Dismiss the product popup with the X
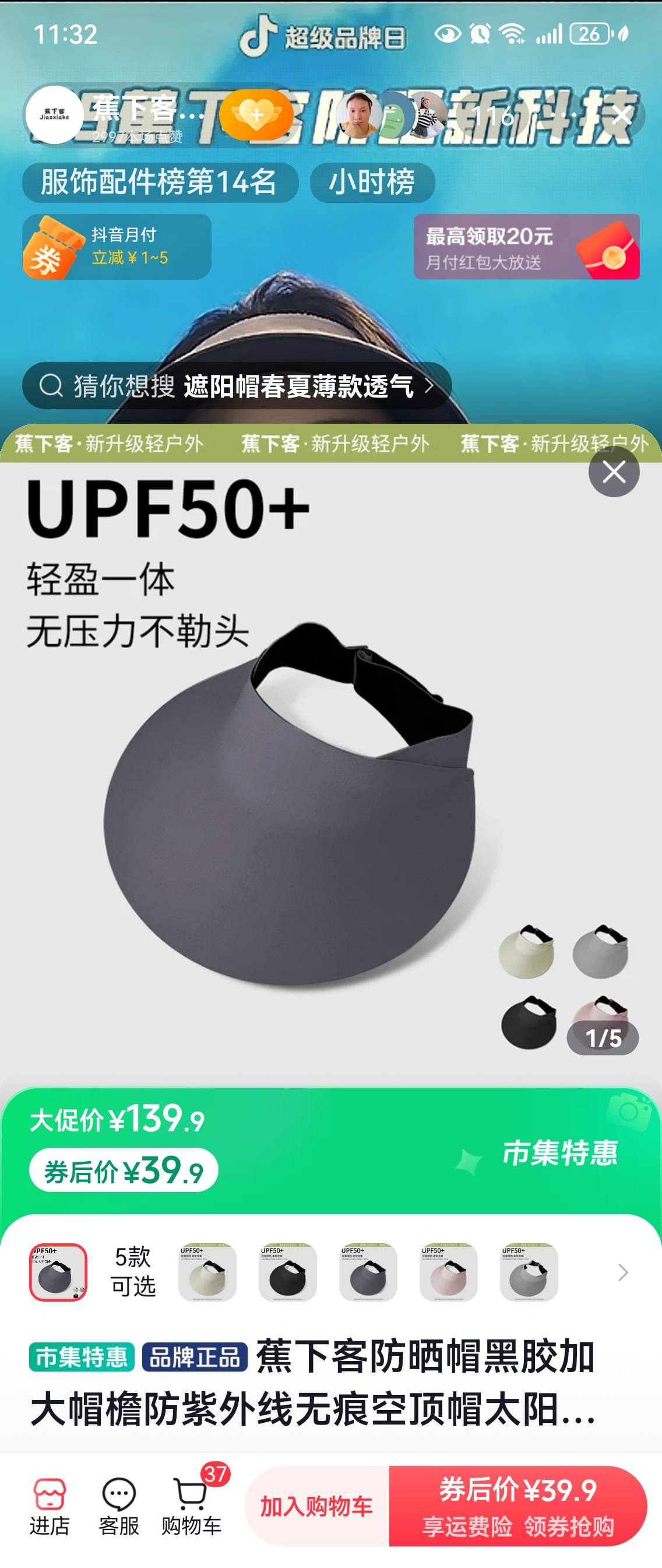Screen dimensions: 662x1568 point(613,472)
